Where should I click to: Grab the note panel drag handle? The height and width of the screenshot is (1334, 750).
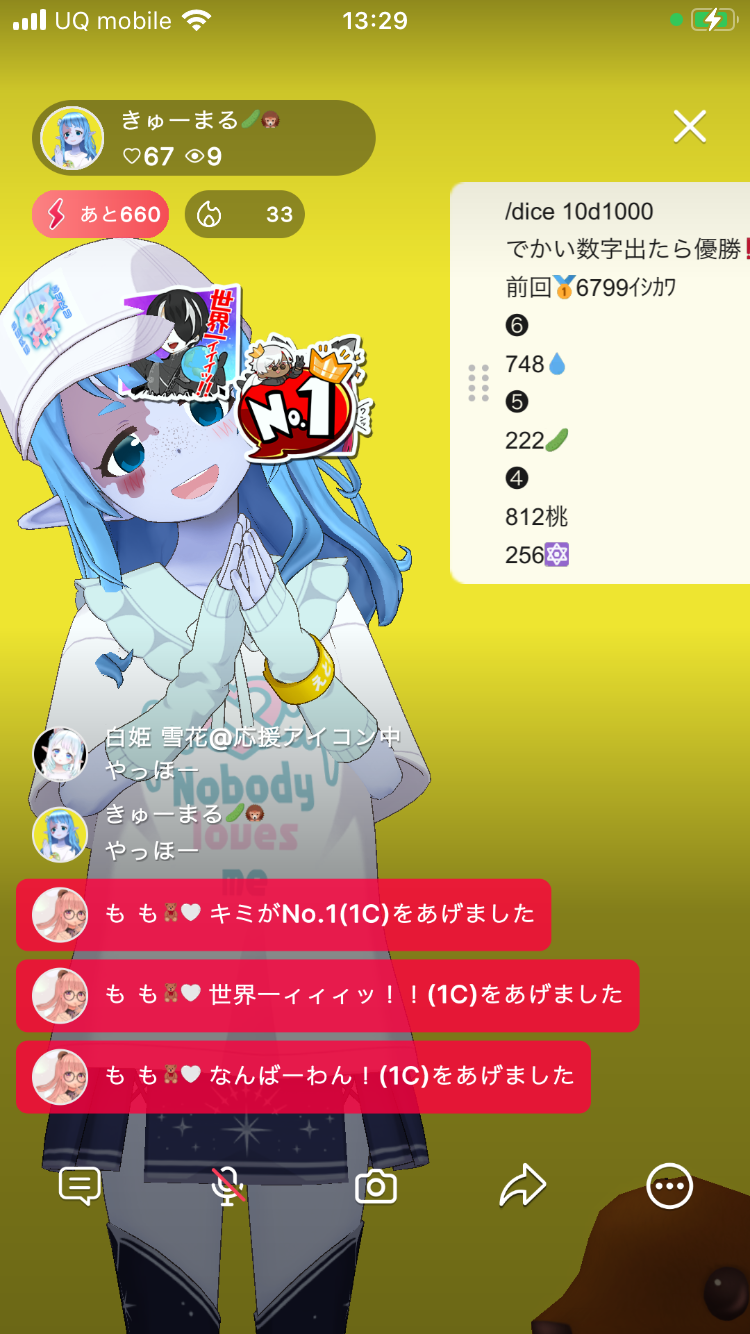tap(478, 383)
